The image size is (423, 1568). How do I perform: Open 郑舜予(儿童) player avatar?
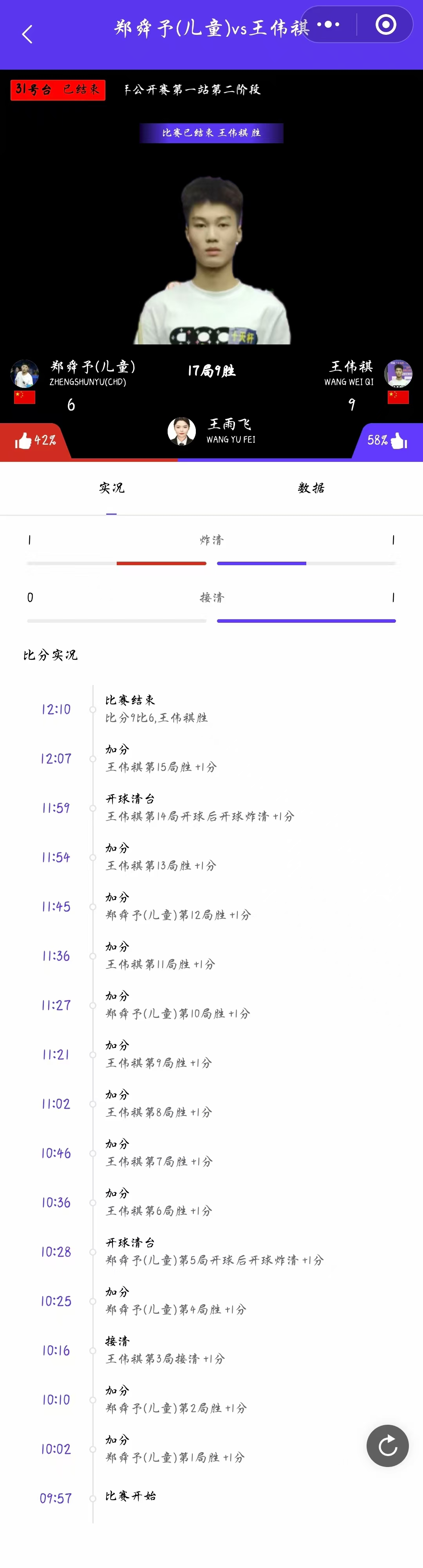click(x=24, y=374)
